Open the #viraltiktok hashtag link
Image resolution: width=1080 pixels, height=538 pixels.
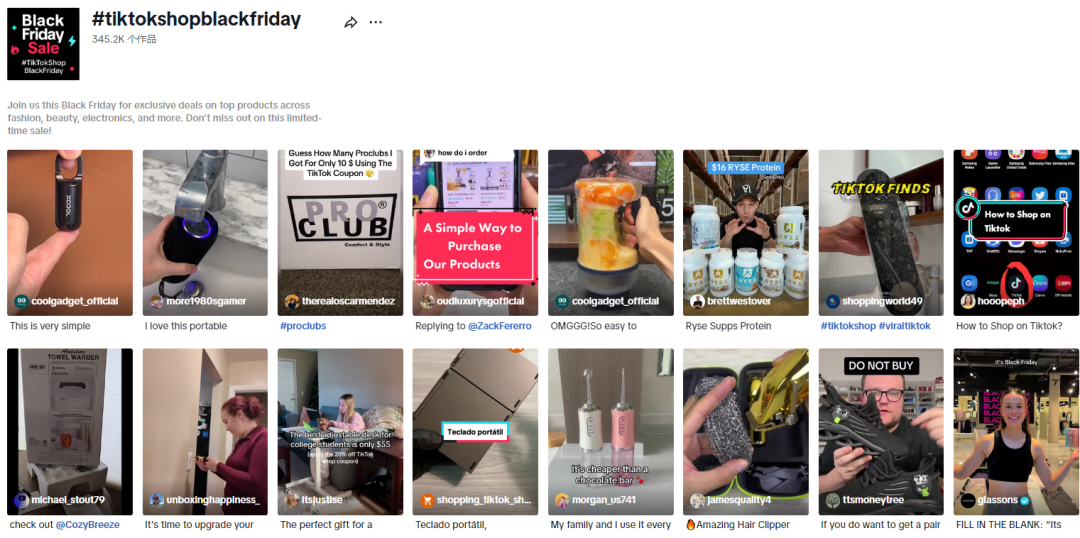click(x=905, y=326)
